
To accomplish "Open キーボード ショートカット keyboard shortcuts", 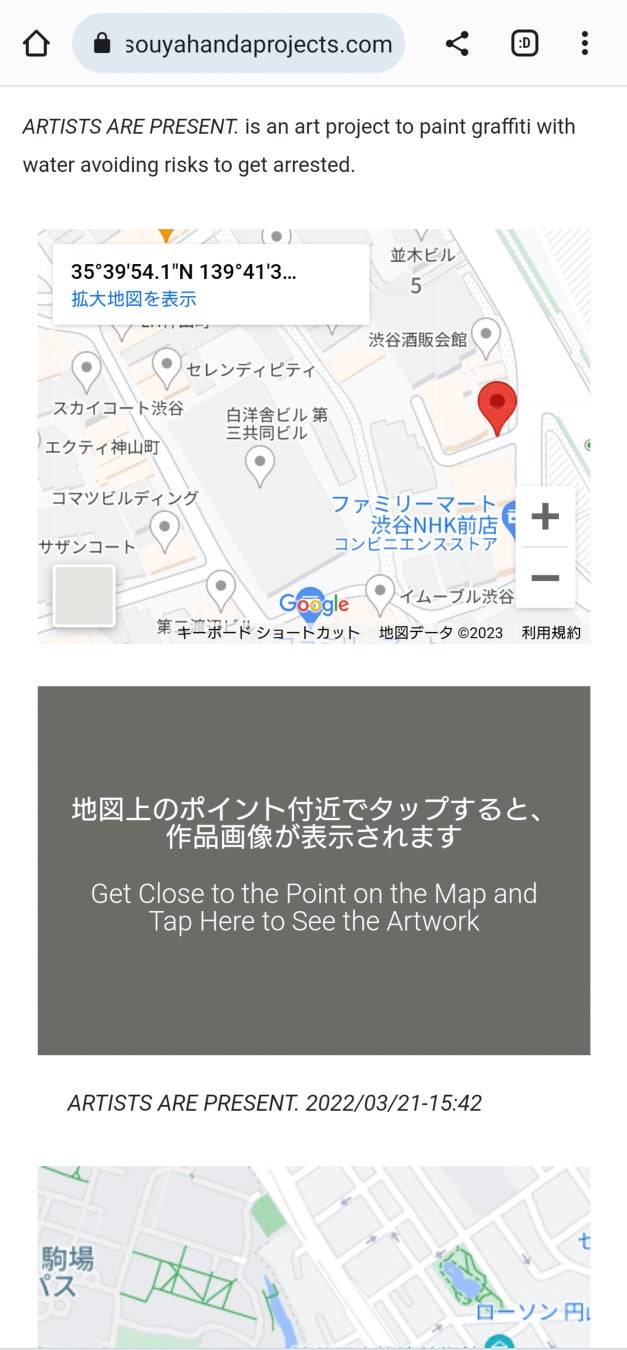I will (268, 633).
